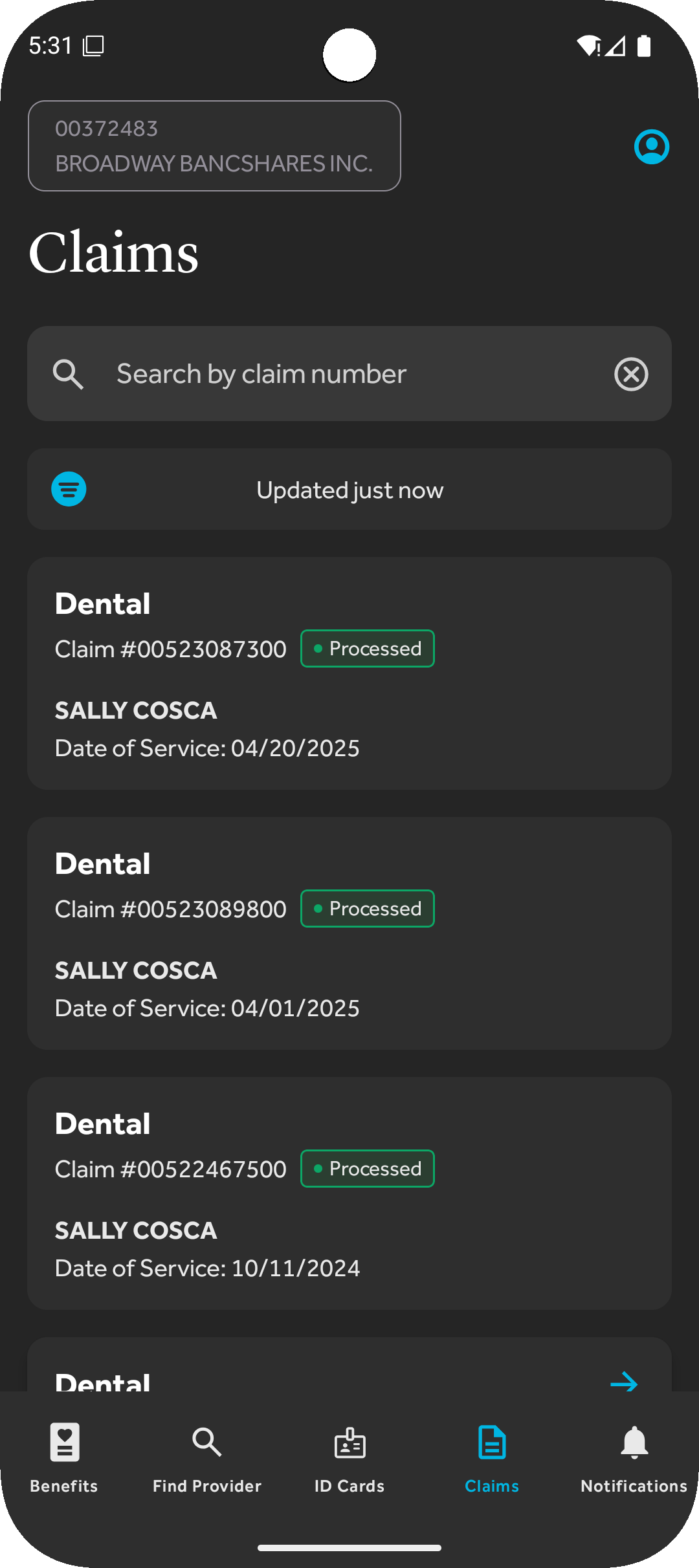
Task: Go to the Find Provider tab
Action: pos(207,1457)
